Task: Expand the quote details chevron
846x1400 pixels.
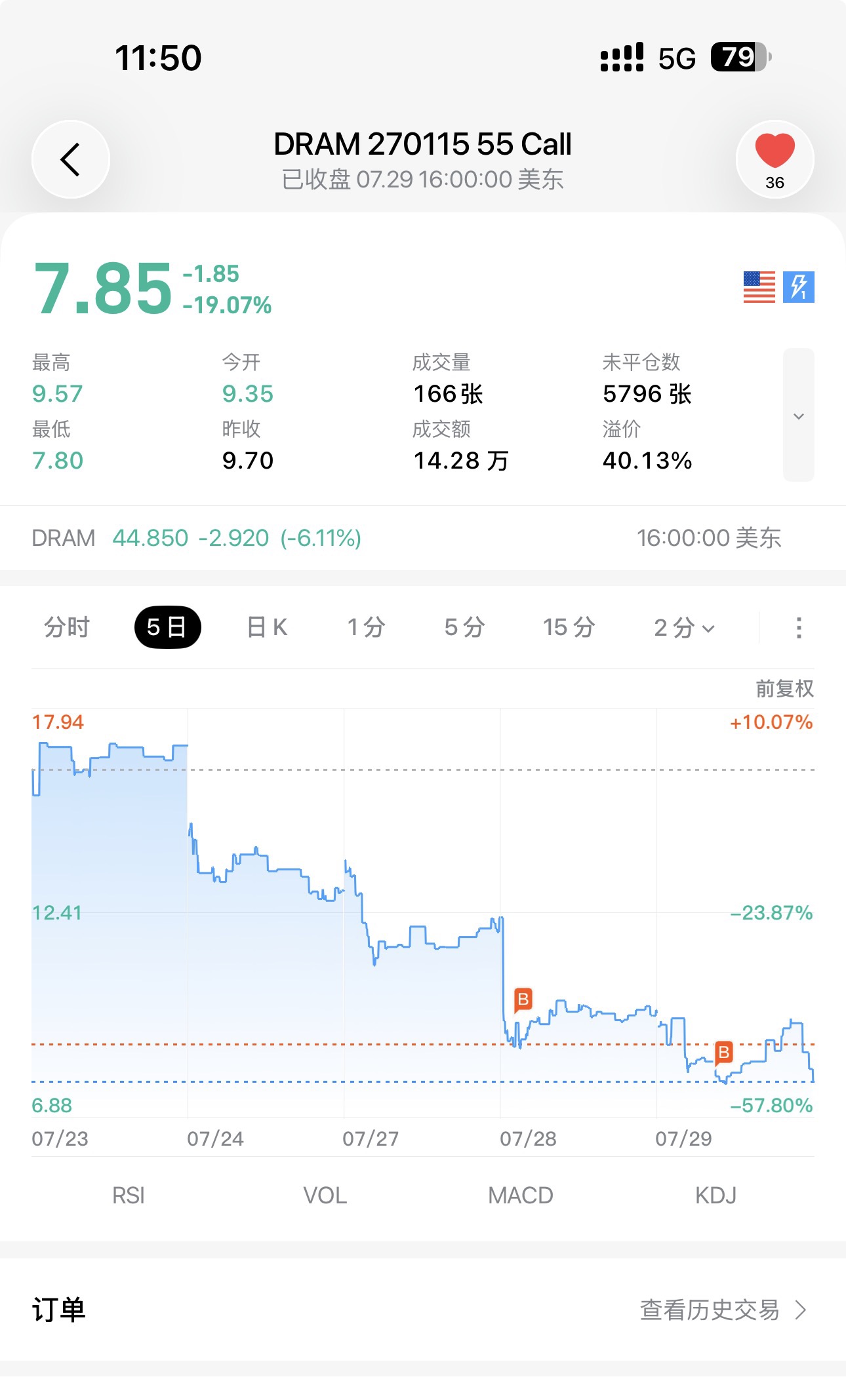Action: 798,415
